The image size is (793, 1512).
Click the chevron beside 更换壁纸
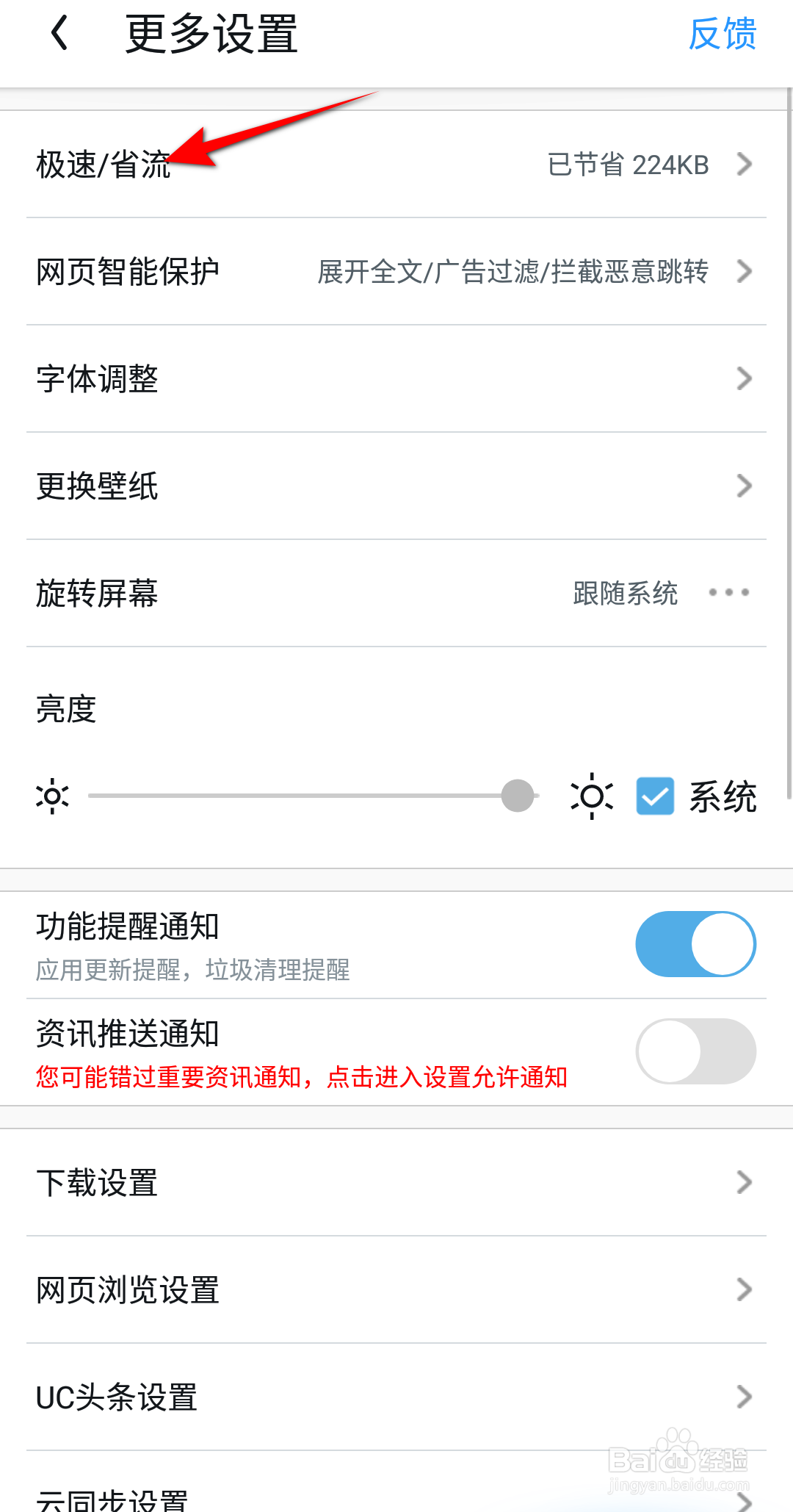click(745, 486)
